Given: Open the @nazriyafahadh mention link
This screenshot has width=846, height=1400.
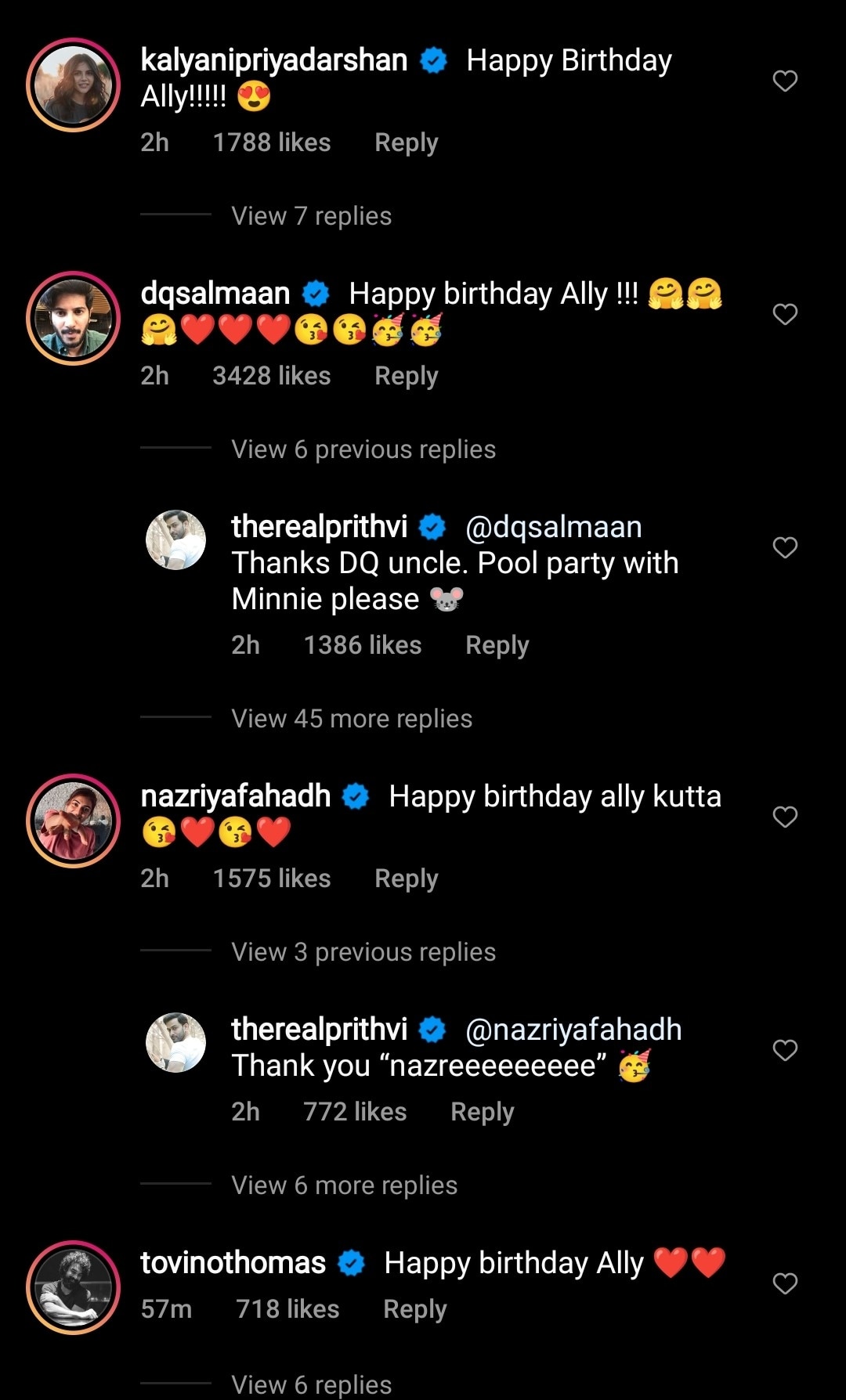Looking at the screenshot, I should coord(573,1030).
